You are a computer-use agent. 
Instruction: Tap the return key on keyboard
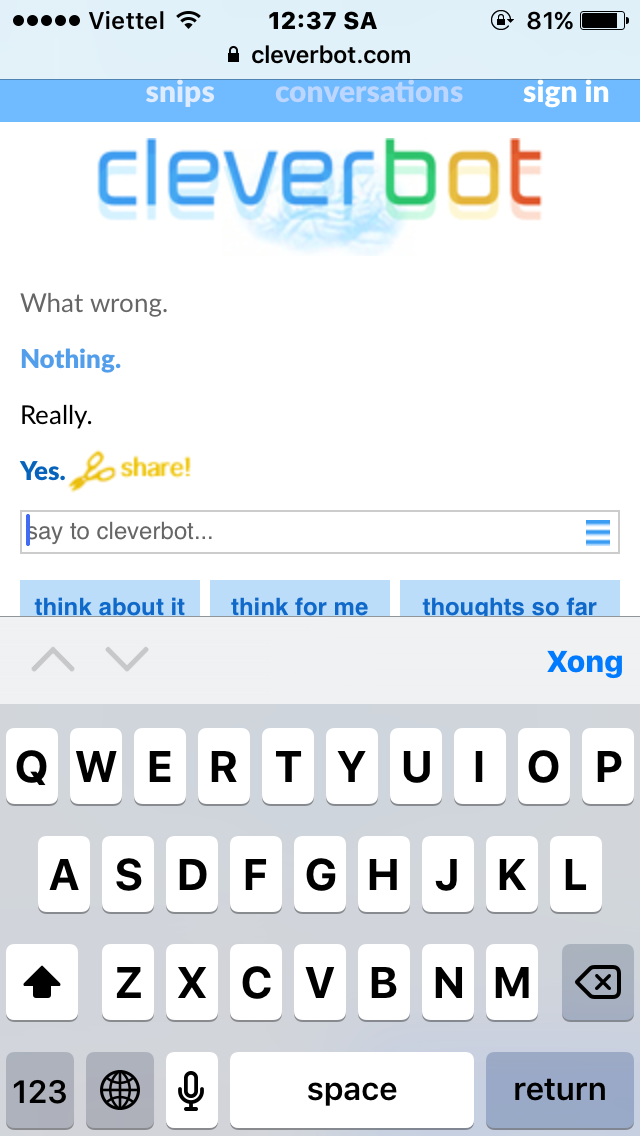[x=560, y=1090]
